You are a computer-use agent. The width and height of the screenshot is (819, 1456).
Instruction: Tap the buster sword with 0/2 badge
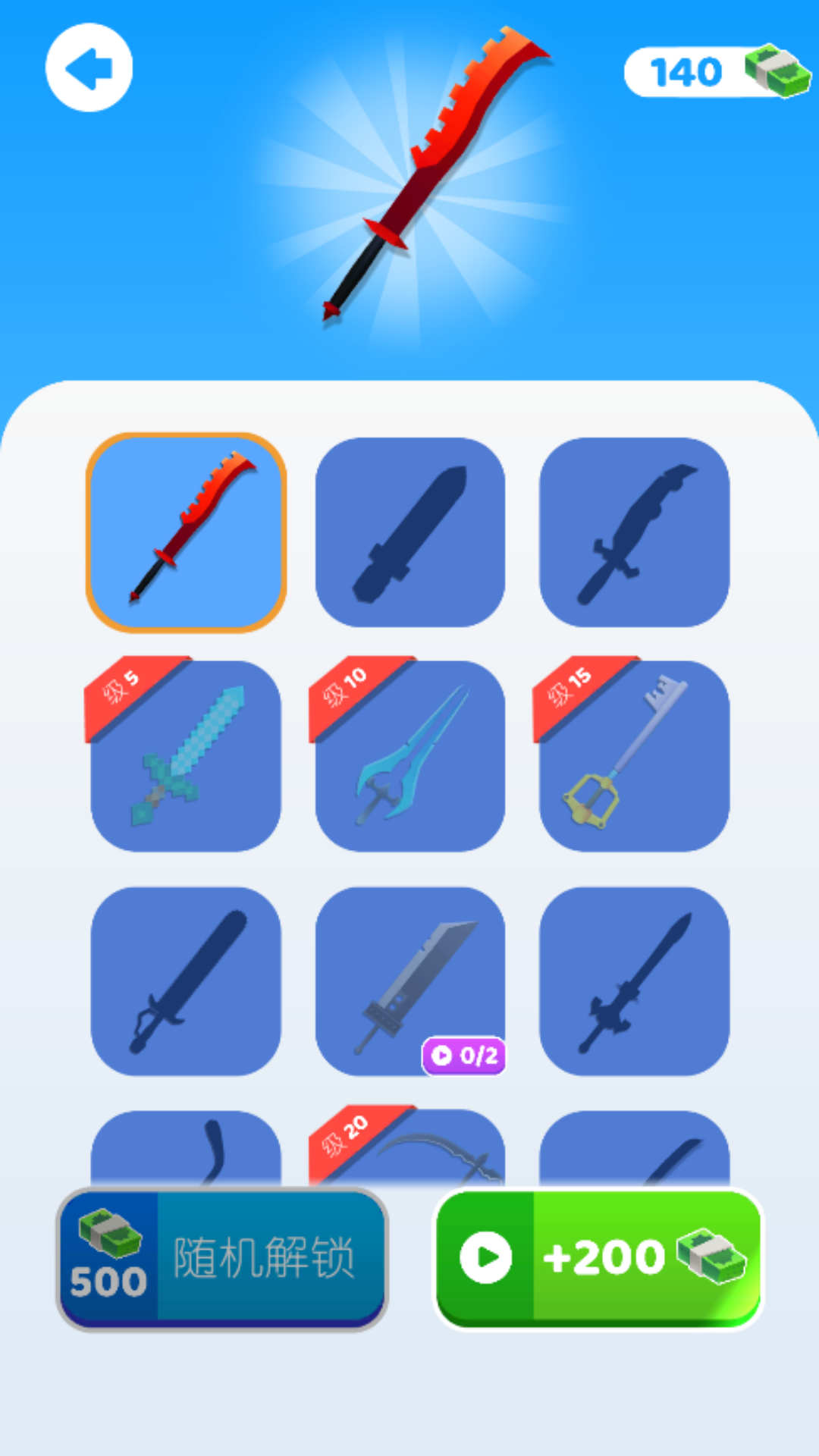(410, 981)
